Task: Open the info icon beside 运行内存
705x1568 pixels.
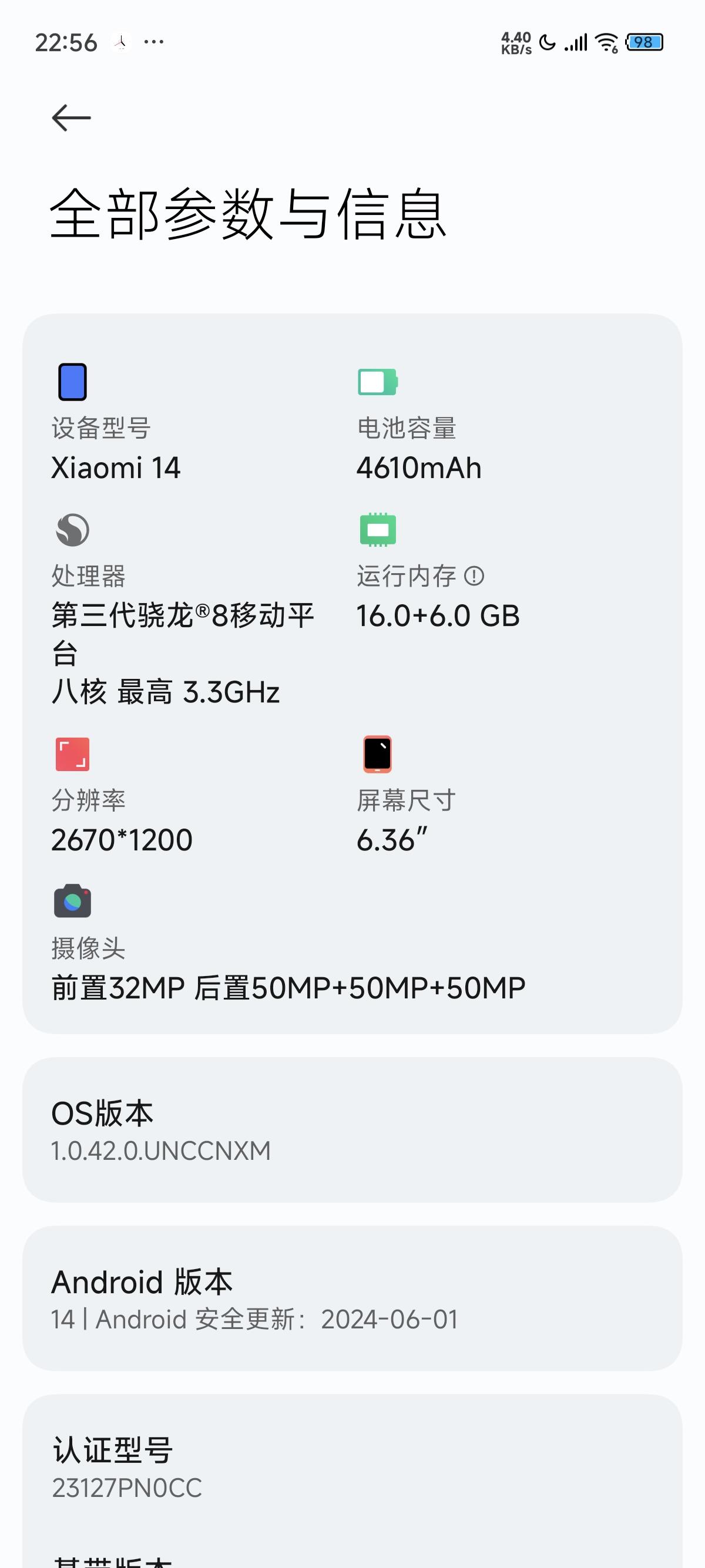Action: (474, 576)
